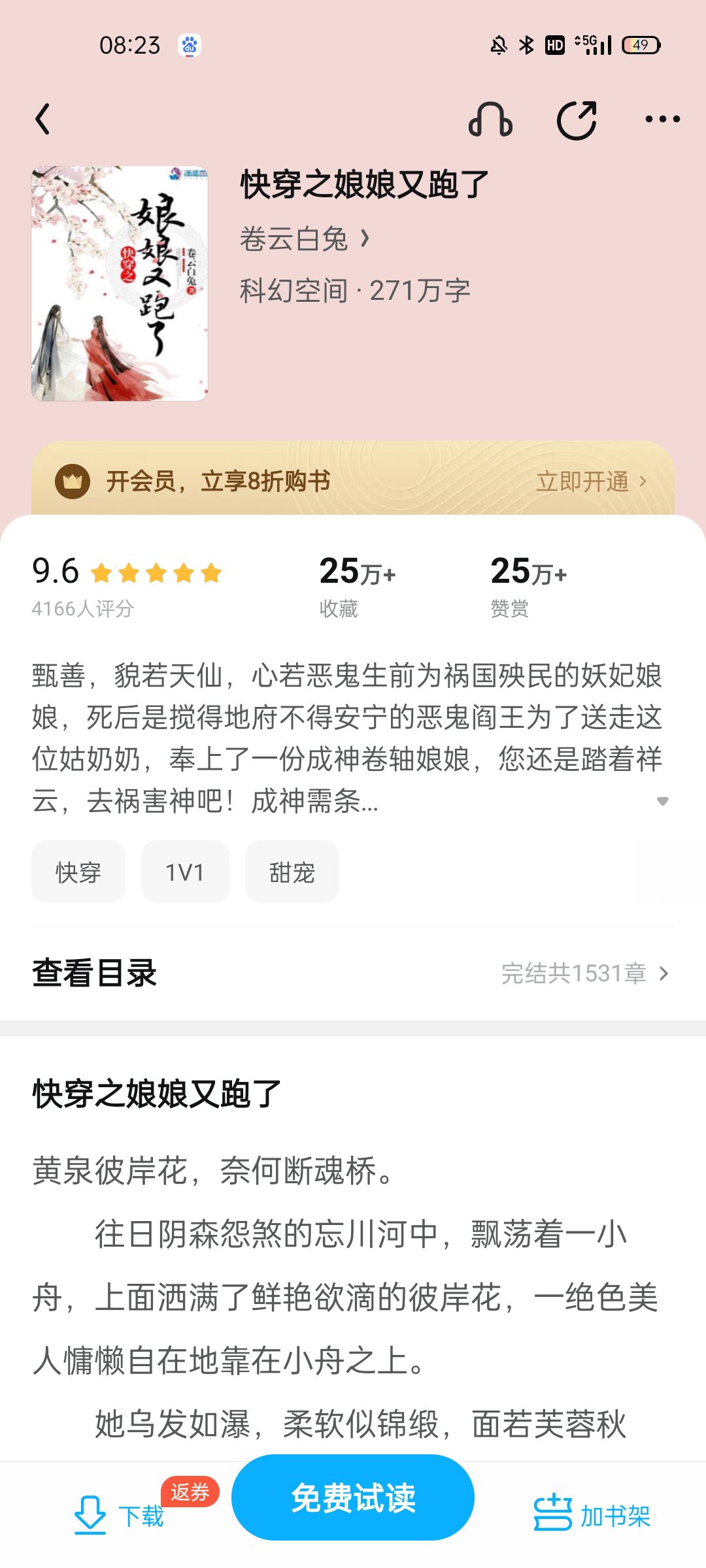Open the three-dot overflow menu
This screenshot has height=1568, width=706.
point(662,119)
